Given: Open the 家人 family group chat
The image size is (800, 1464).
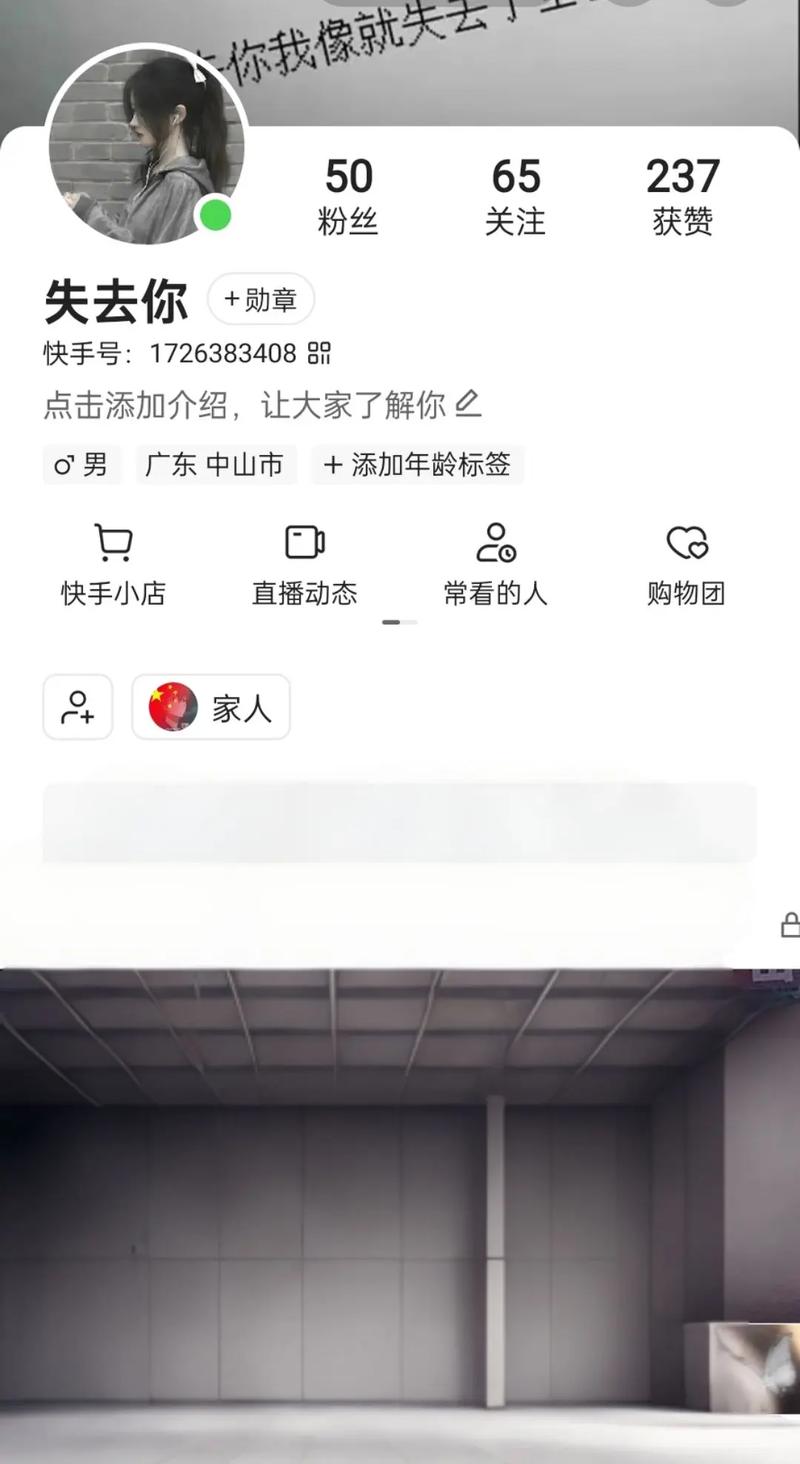Looking at the screenshot, I should pyautogui.click(x=210, y=707).
